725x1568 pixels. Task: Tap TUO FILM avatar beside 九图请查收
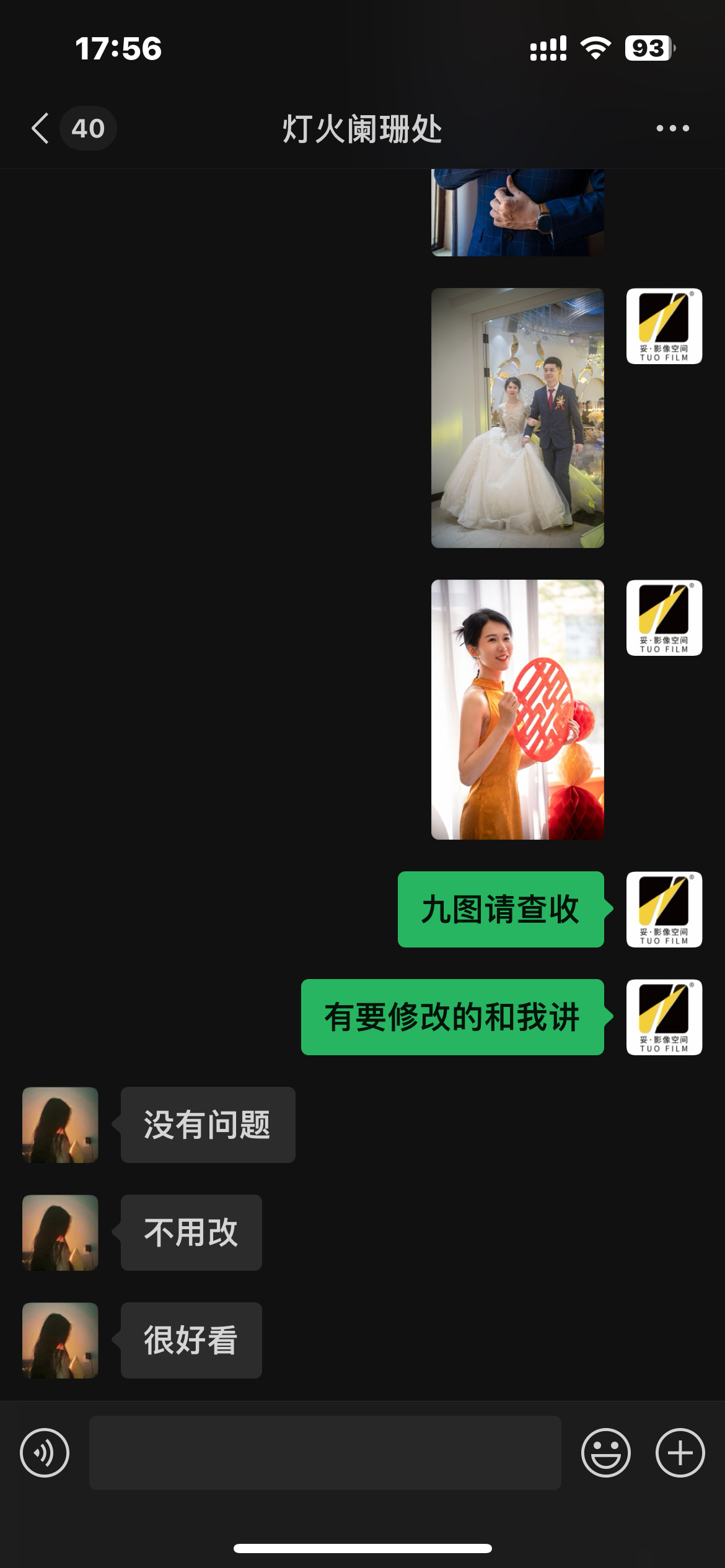point(664,909)
